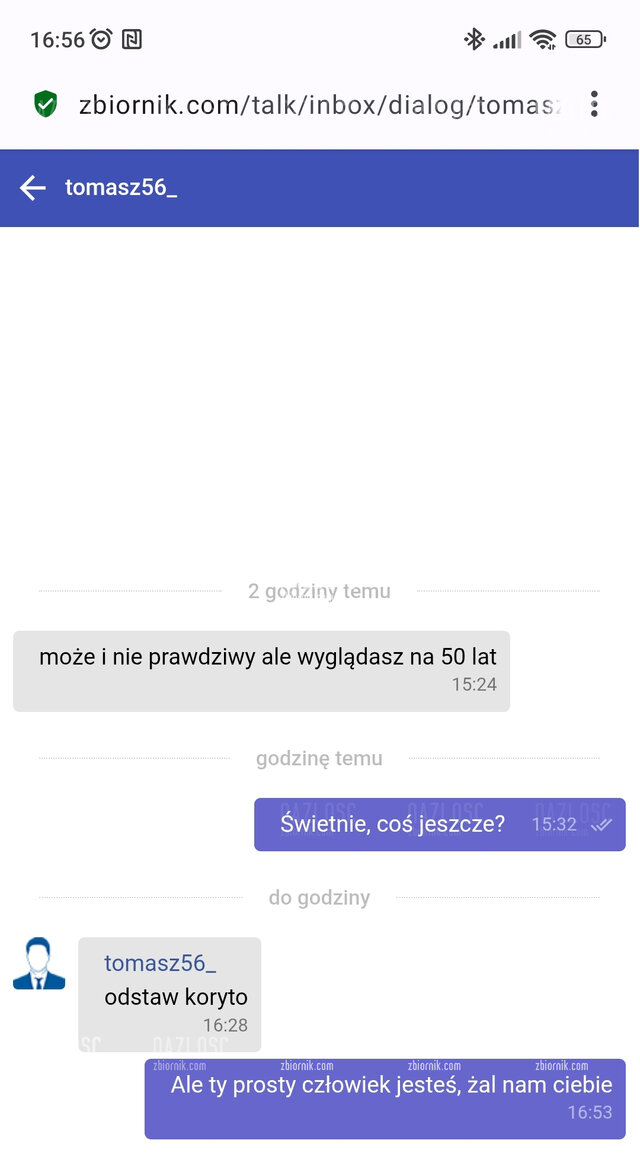
Task: Go back from the tomasz56_ conversation
Action: coord(33,188)
